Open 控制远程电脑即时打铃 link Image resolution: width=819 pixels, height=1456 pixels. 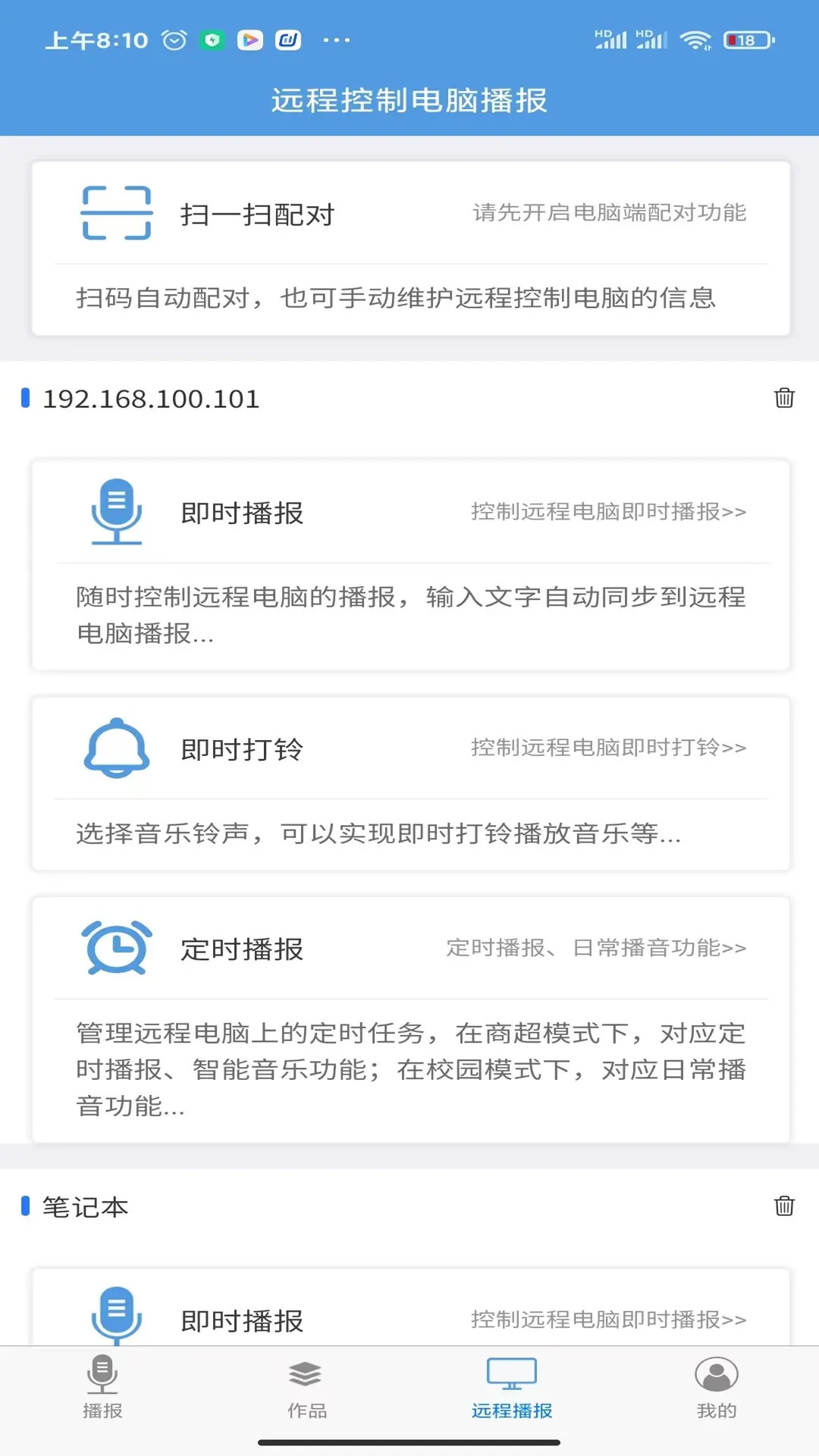(606, 748)
